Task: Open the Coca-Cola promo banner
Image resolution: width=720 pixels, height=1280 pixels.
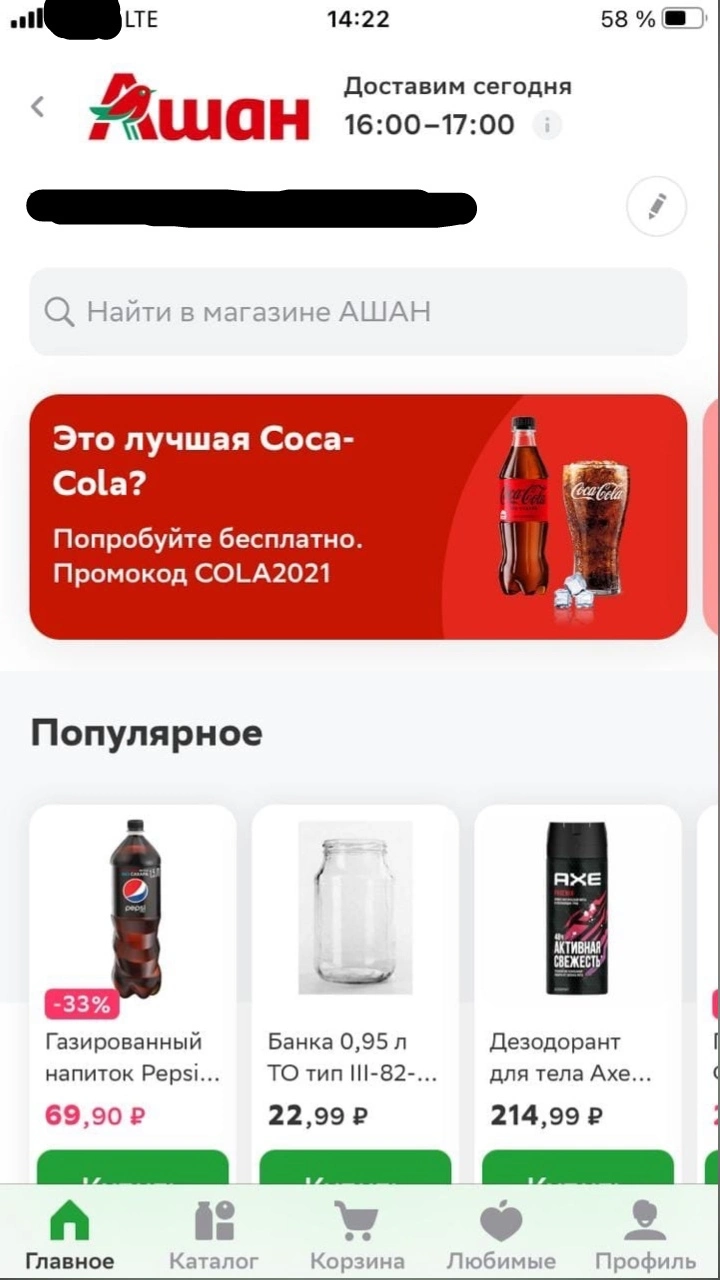Action: point(358,517)
